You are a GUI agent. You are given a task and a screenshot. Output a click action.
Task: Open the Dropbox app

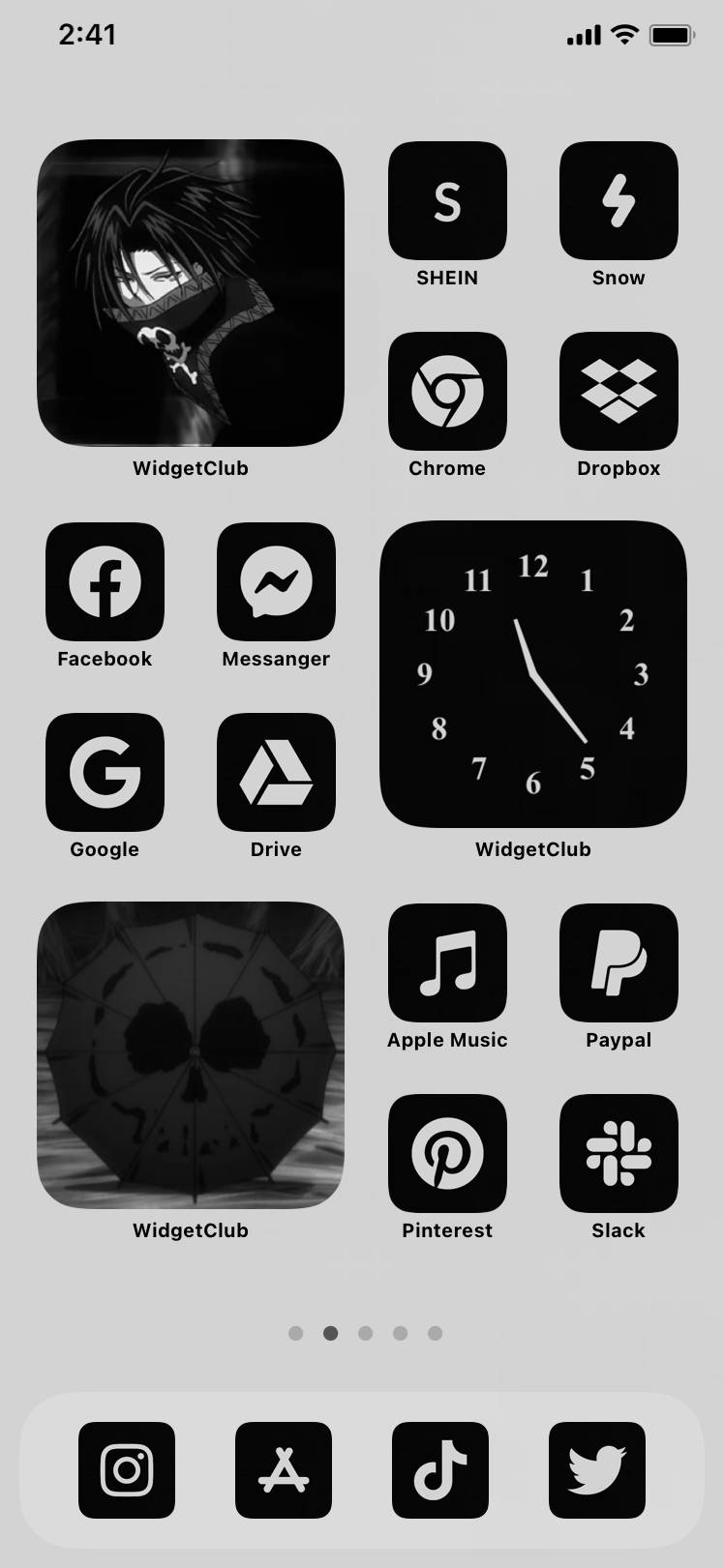[618, 392]
